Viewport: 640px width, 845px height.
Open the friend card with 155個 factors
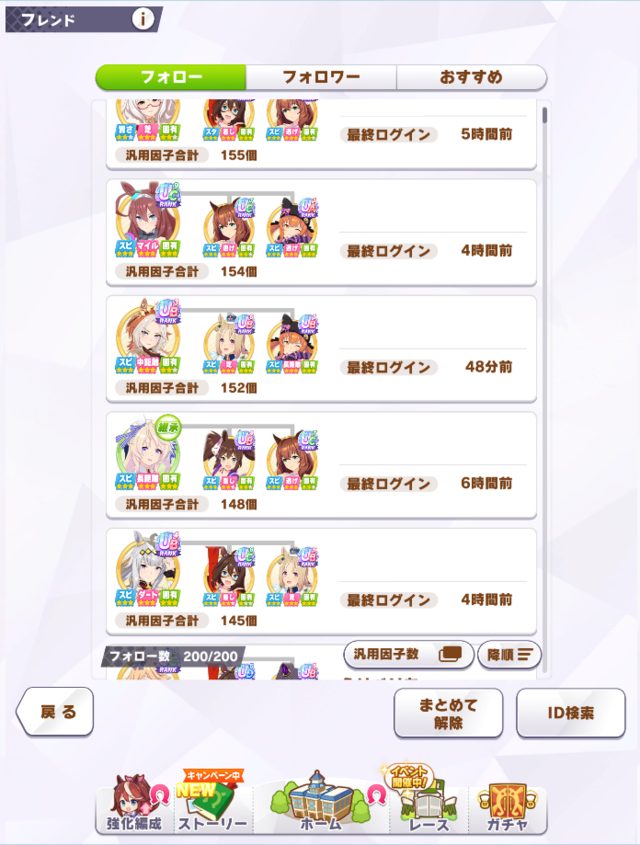click(321, 135)
